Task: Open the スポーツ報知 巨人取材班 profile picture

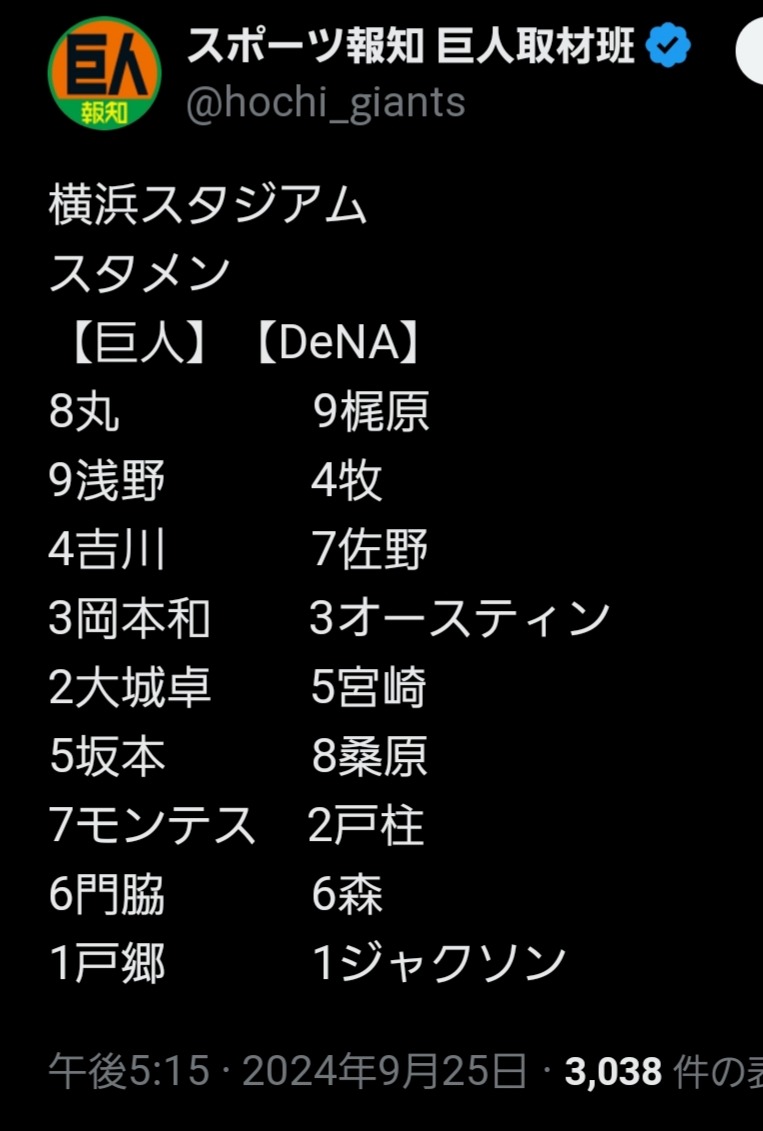Action: 104,73
